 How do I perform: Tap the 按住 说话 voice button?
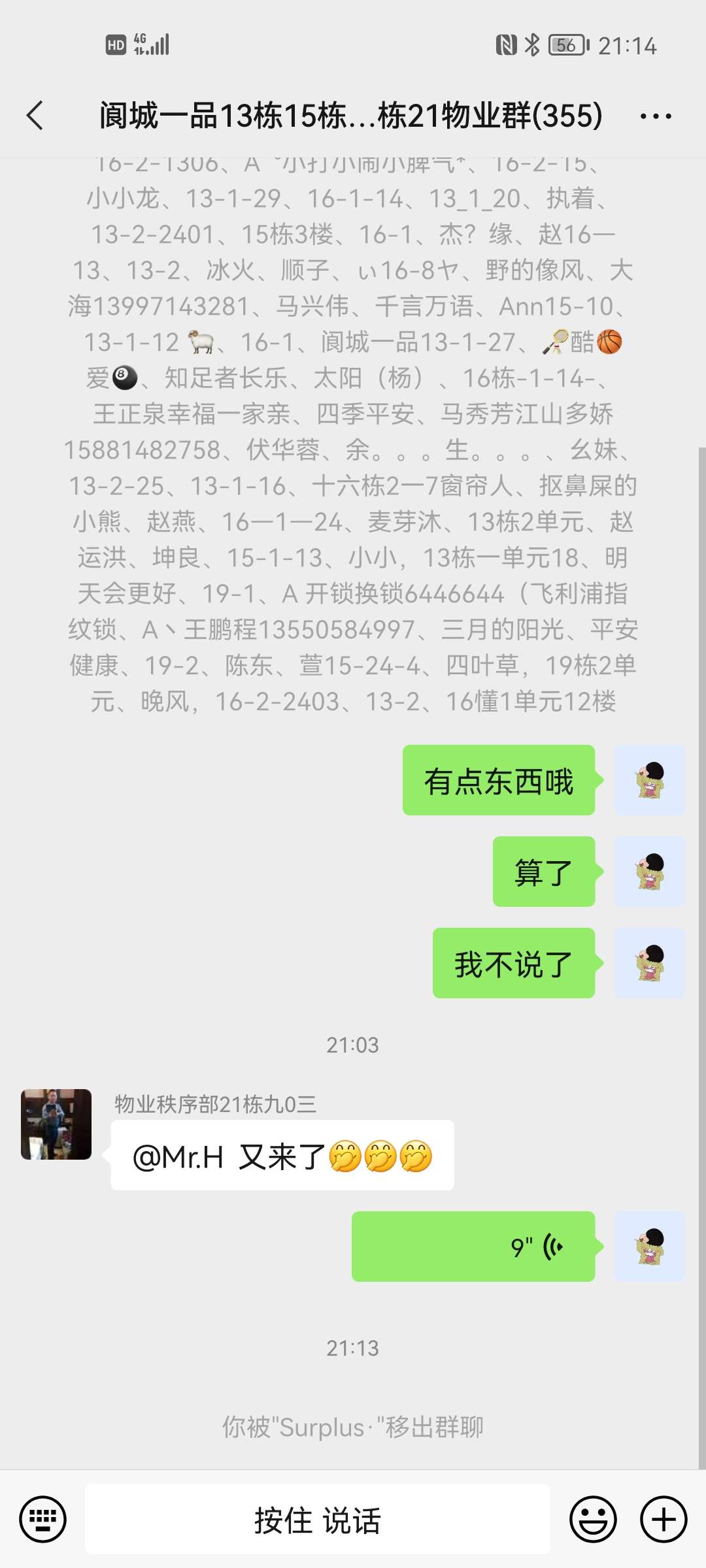pyautogui.click(x=317, y=1519)
